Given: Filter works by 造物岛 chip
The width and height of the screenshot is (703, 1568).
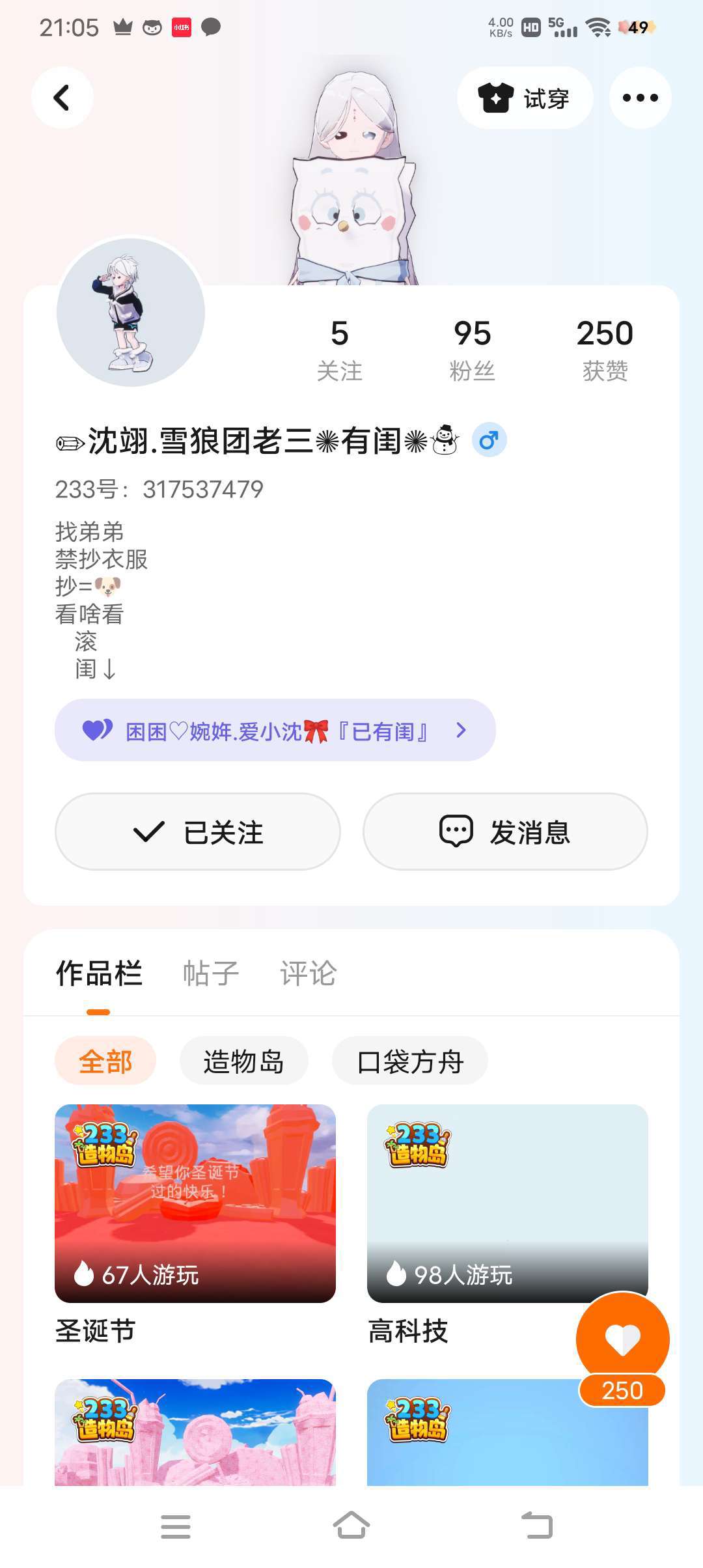Looking at the screenshot, I should point(244,1061).
